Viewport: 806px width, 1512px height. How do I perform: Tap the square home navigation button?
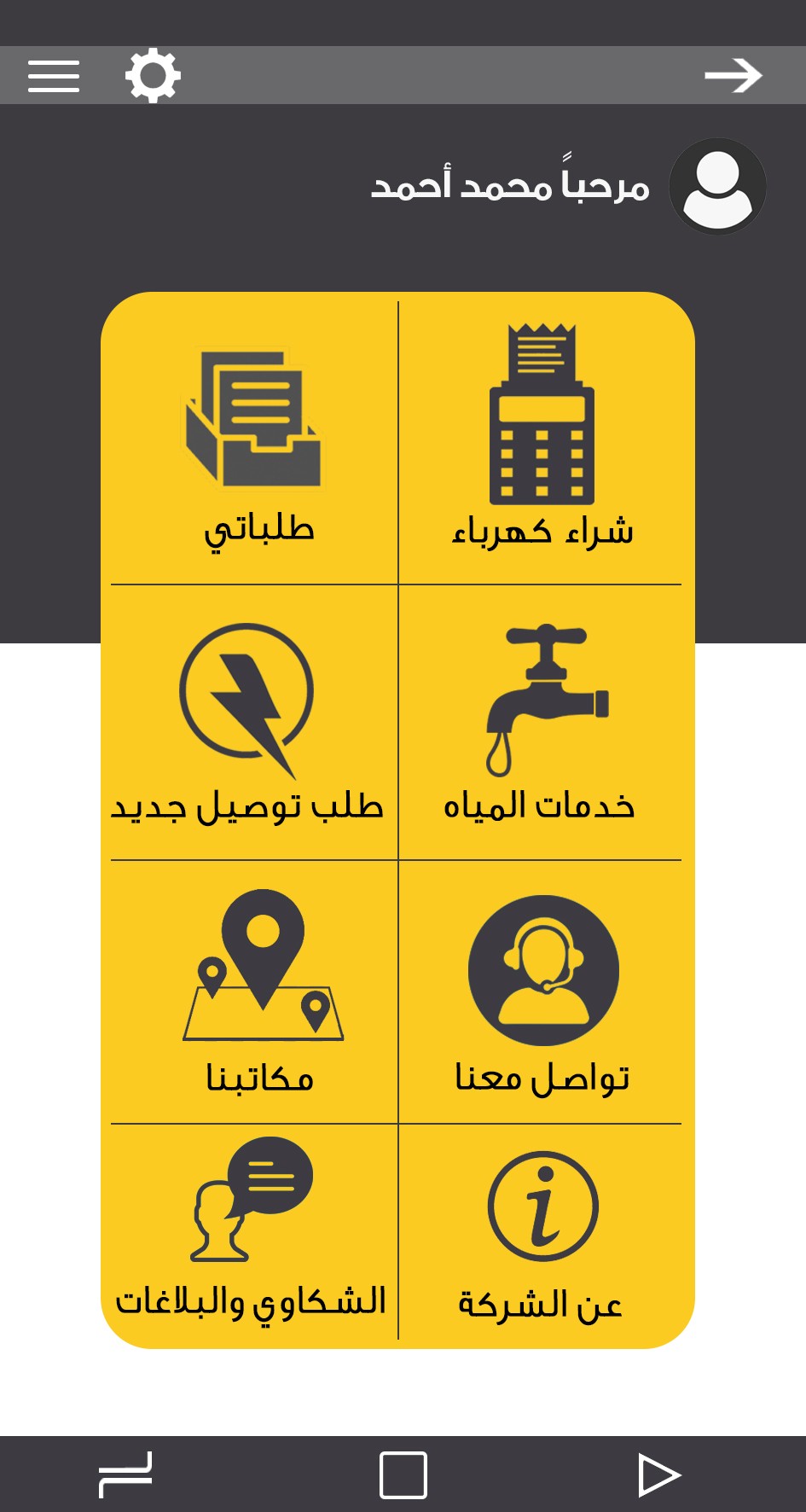click(403, 1474)
